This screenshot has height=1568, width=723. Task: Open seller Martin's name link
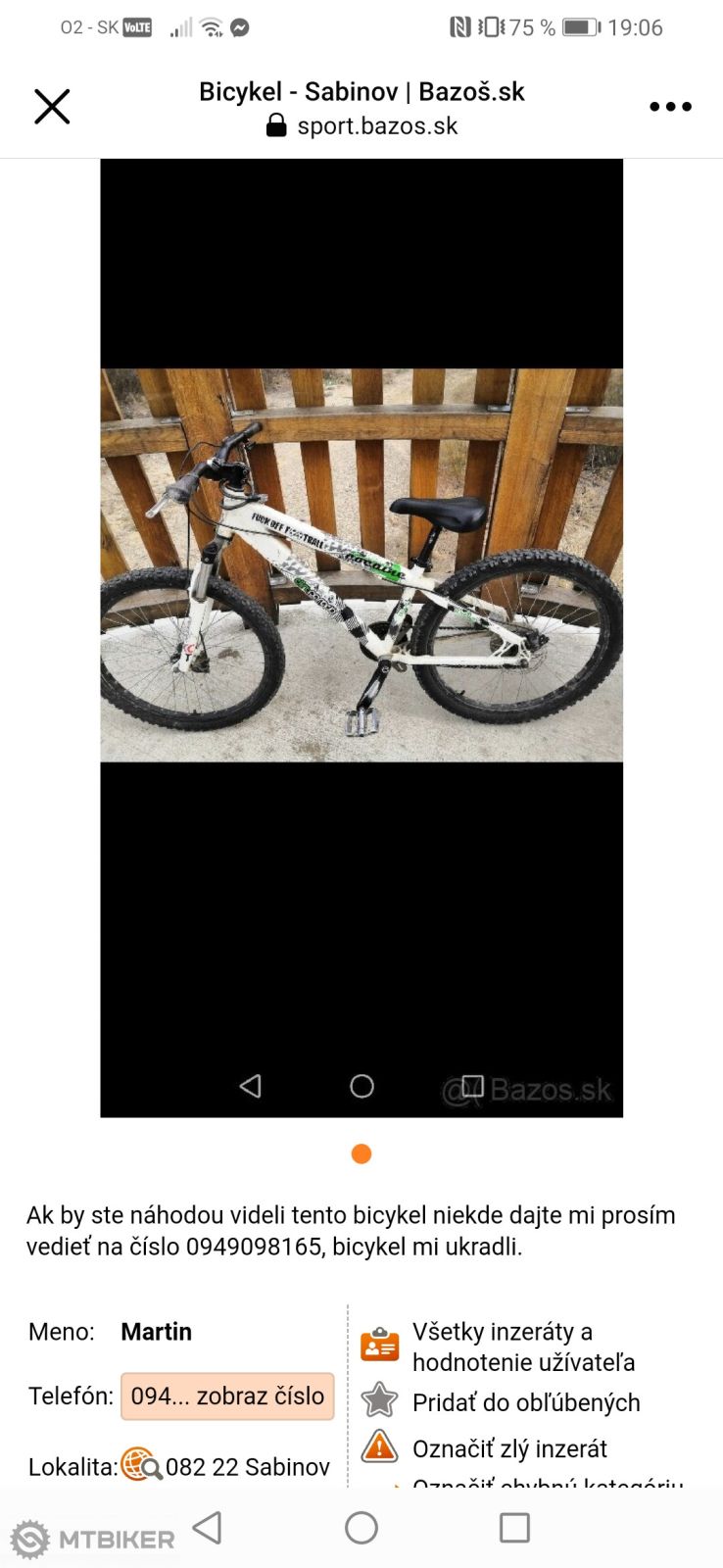click(156, 1332)
